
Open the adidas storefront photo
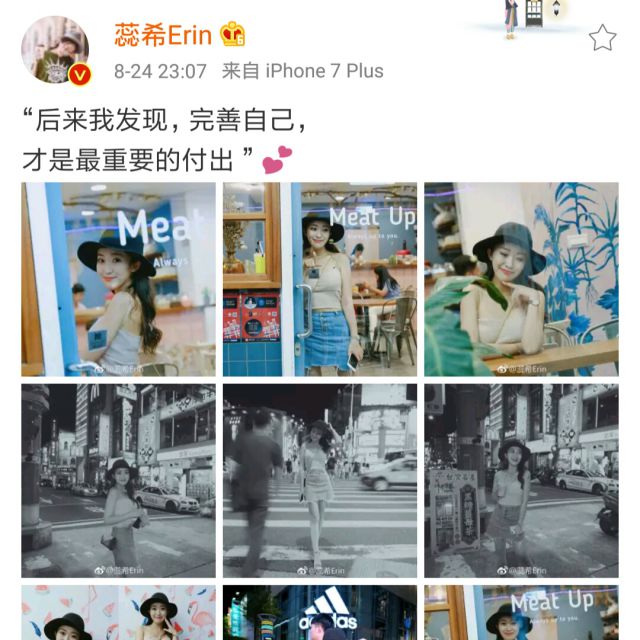pos(319,613)
